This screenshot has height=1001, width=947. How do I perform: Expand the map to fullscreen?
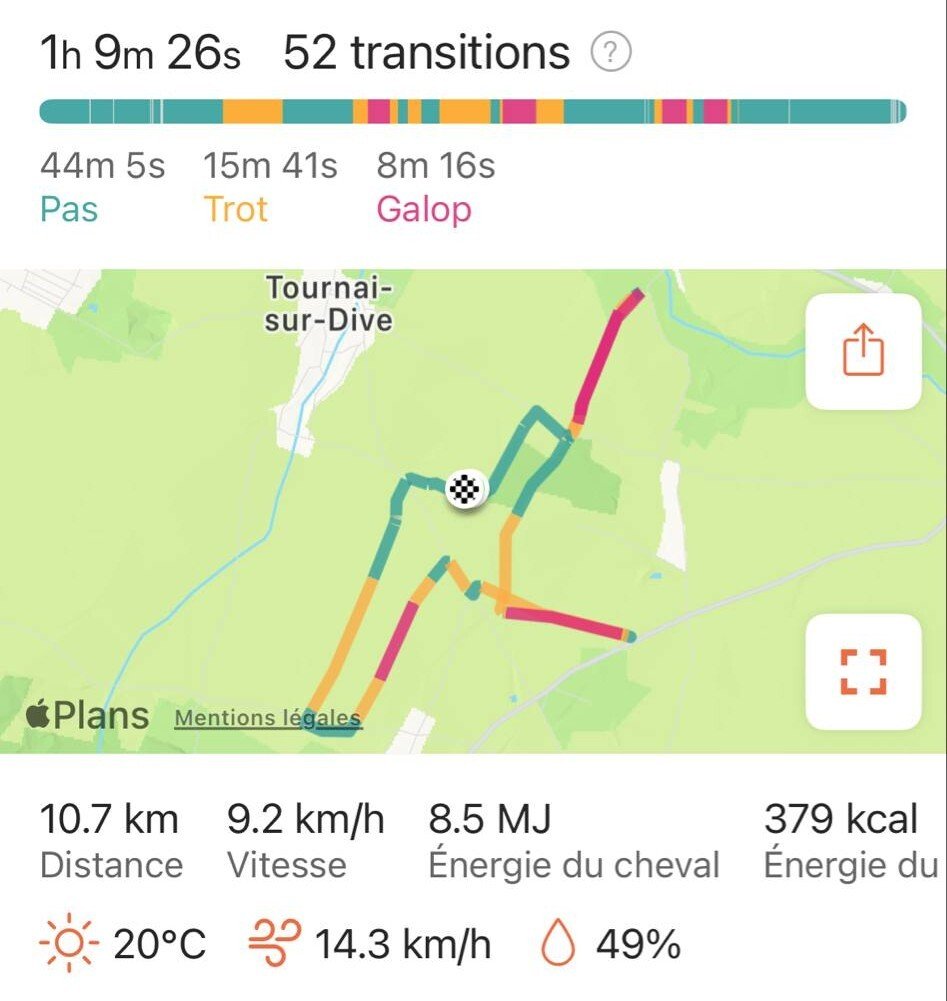(x=863, y=671)
